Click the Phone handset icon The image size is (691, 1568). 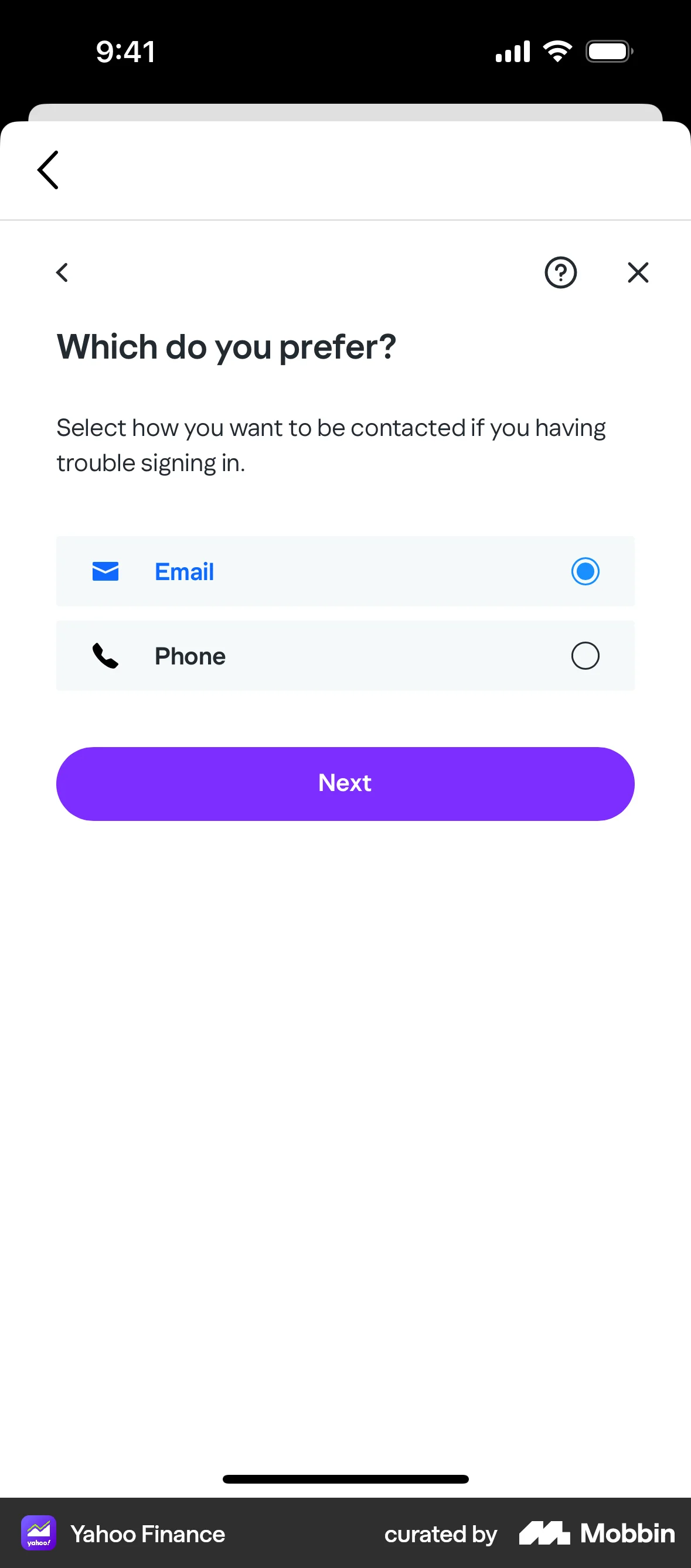pos(105,656)
